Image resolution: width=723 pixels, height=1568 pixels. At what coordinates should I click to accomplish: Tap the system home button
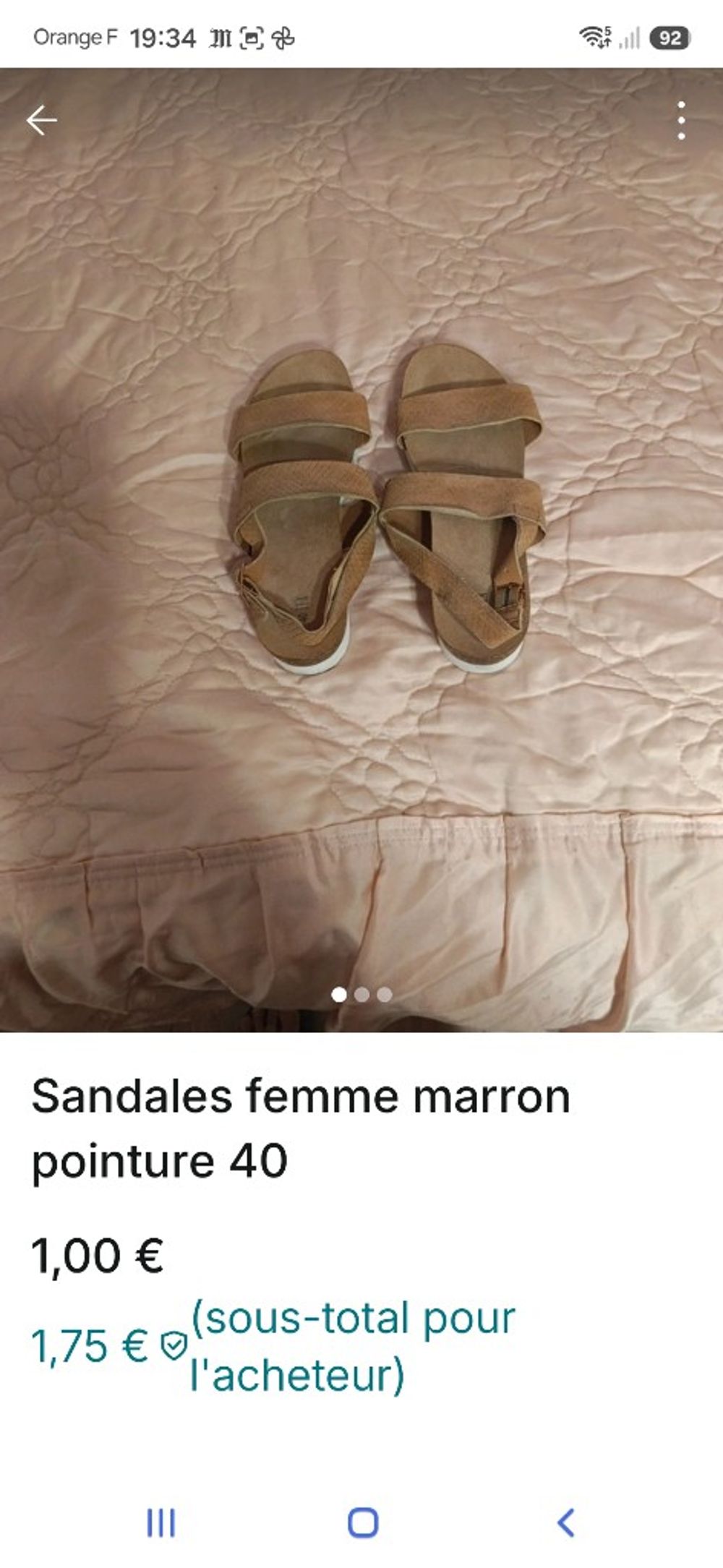(363, 1522)
